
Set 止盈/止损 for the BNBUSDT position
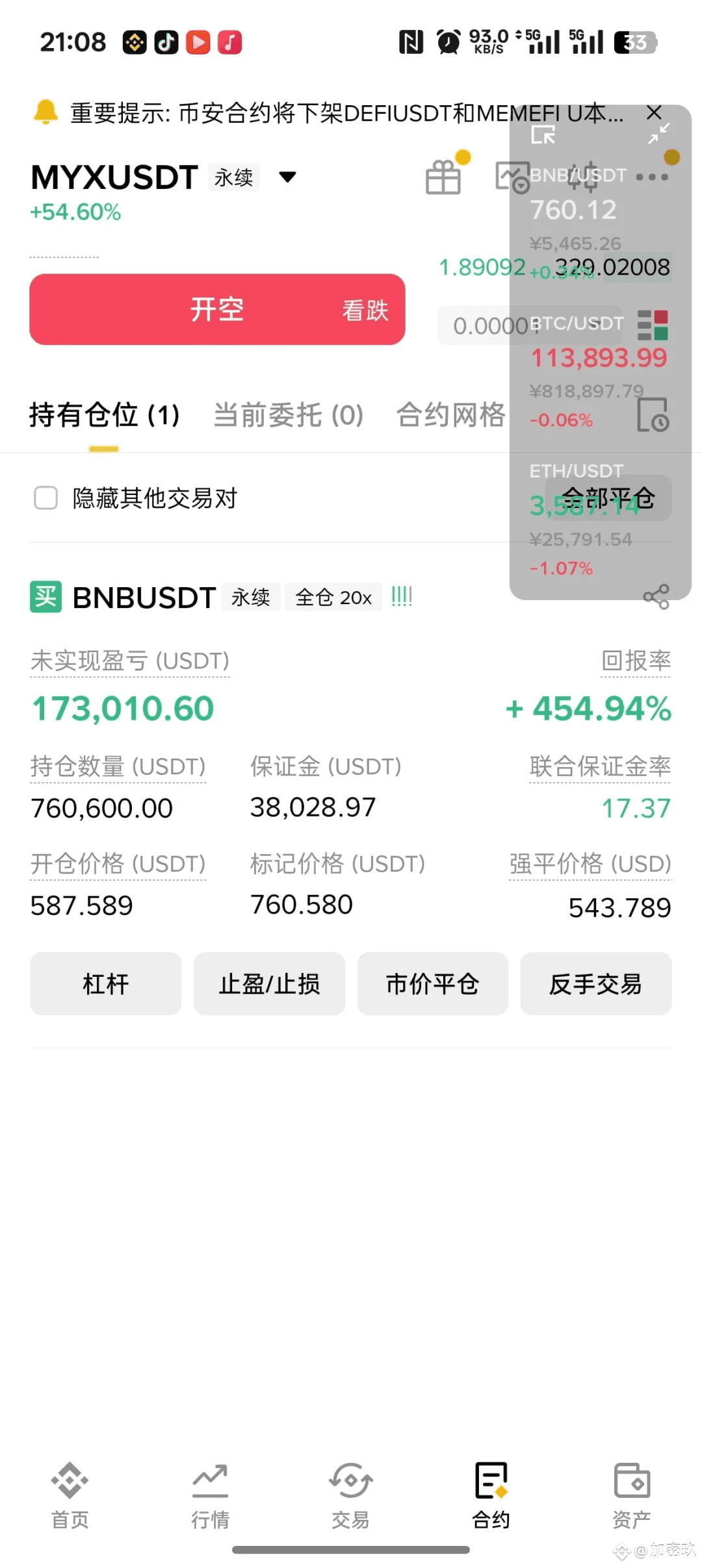coord(269,983)
